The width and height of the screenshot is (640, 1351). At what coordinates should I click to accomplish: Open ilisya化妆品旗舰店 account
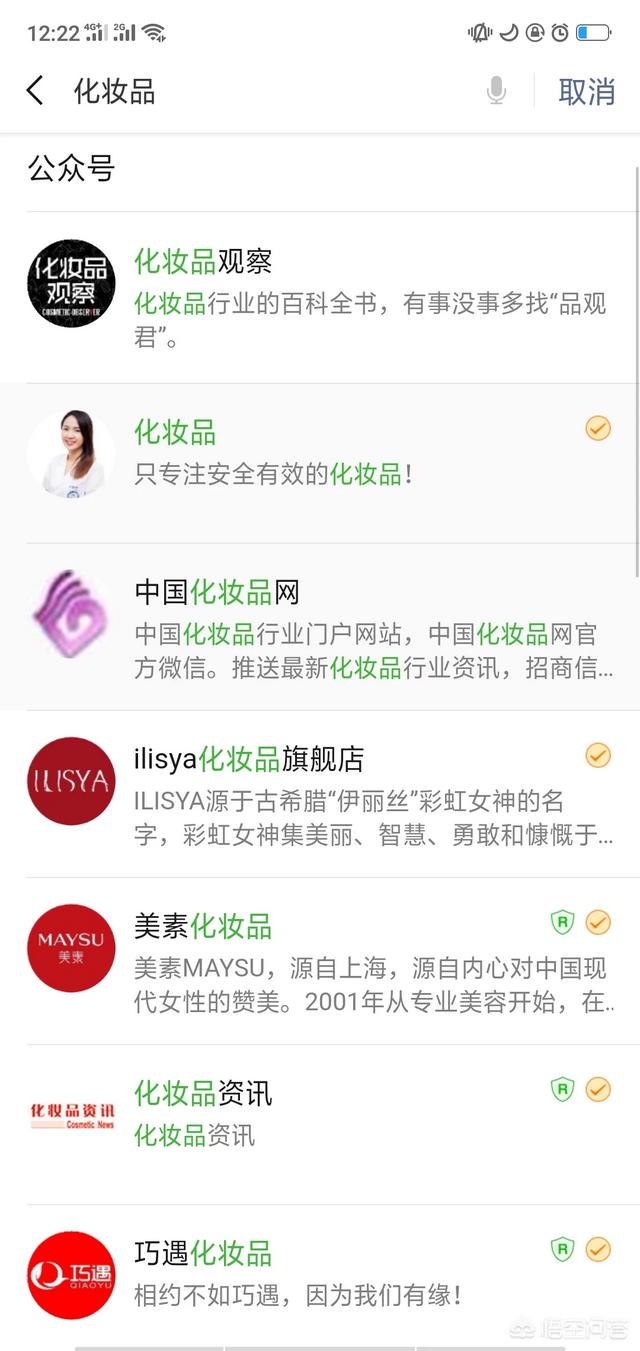point(320,794)
